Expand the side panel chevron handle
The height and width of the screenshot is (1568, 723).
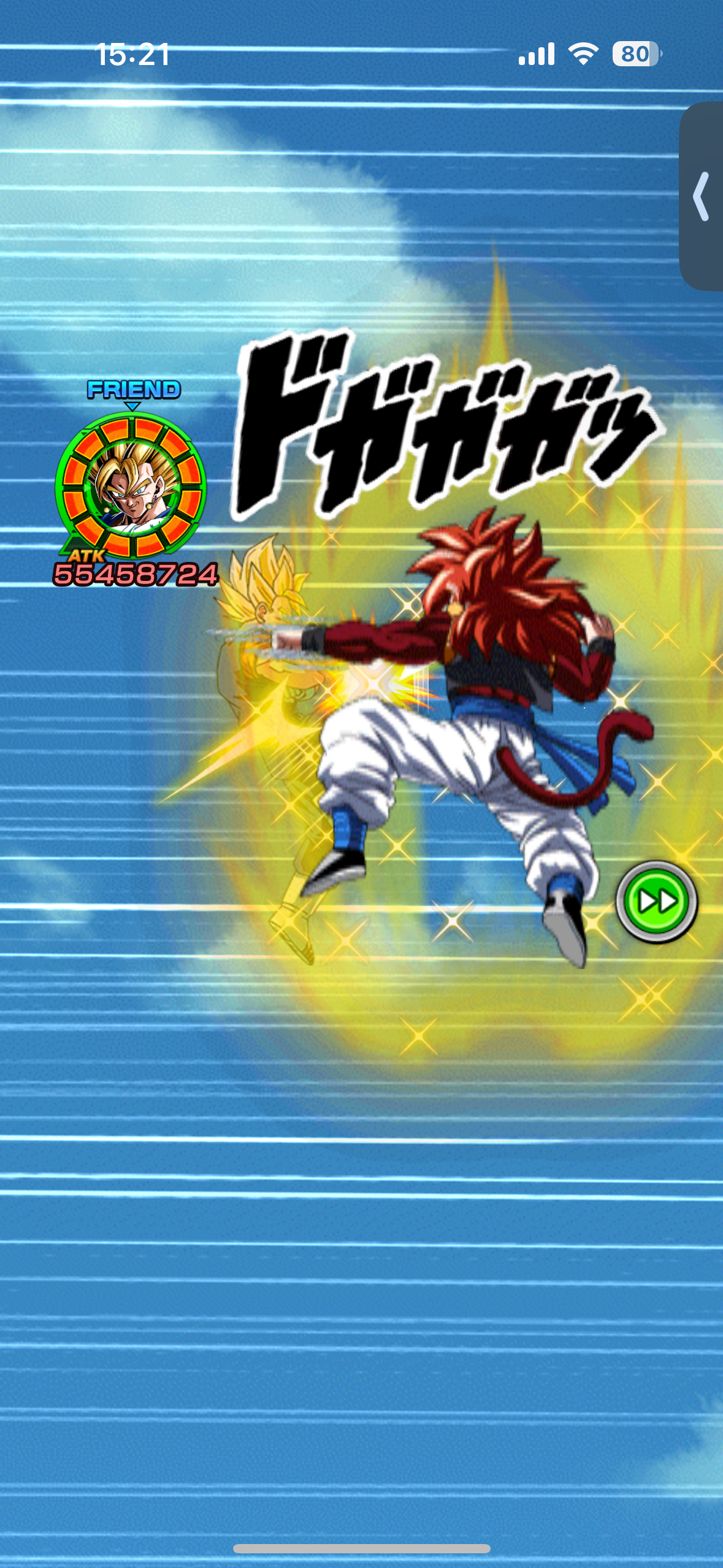702,196
